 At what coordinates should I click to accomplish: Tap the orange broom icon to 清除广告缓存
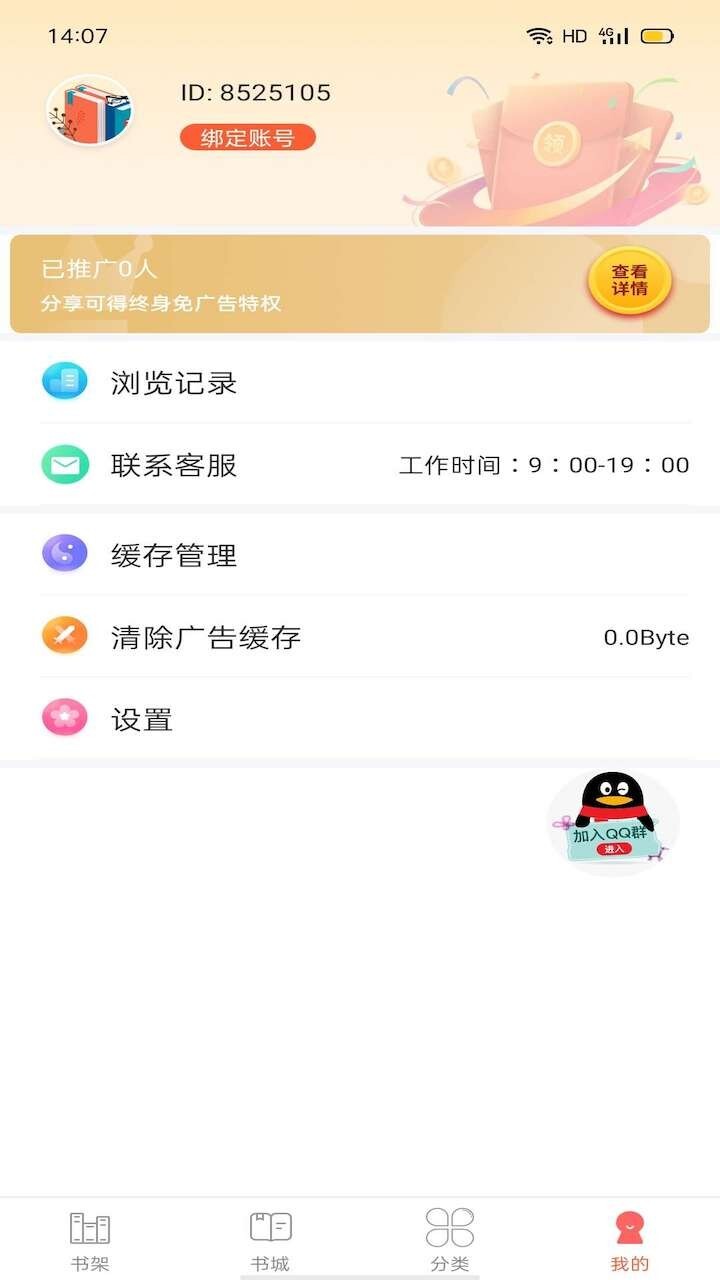click(x=64, y=636)
